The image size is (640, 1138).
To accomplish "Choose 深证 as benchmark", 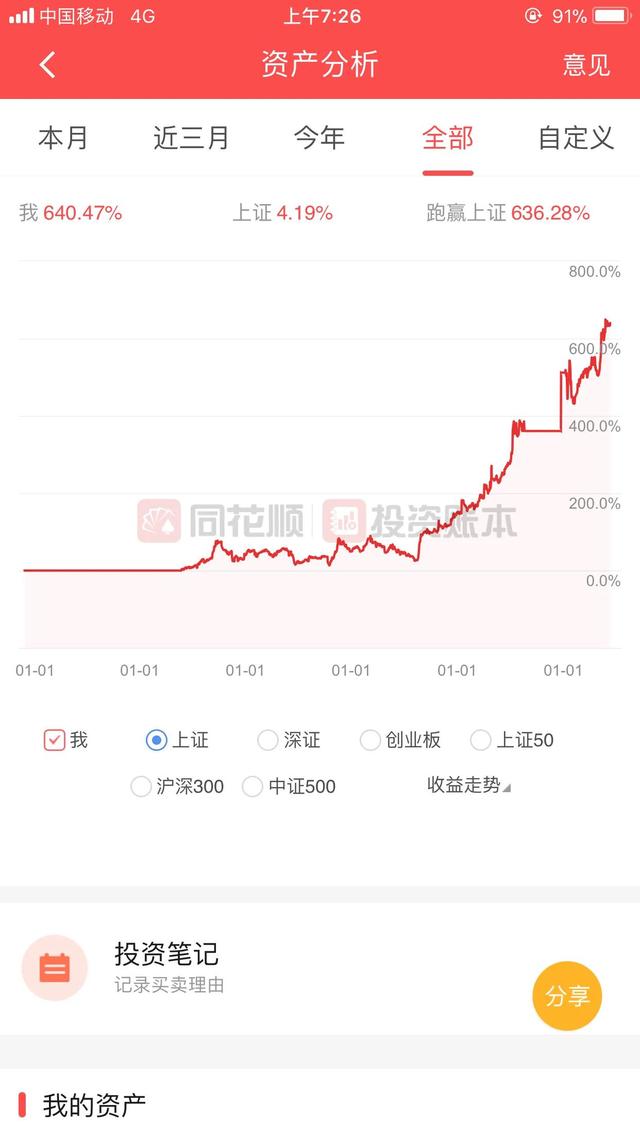I will pyautogui.click(x=268, y=740).
